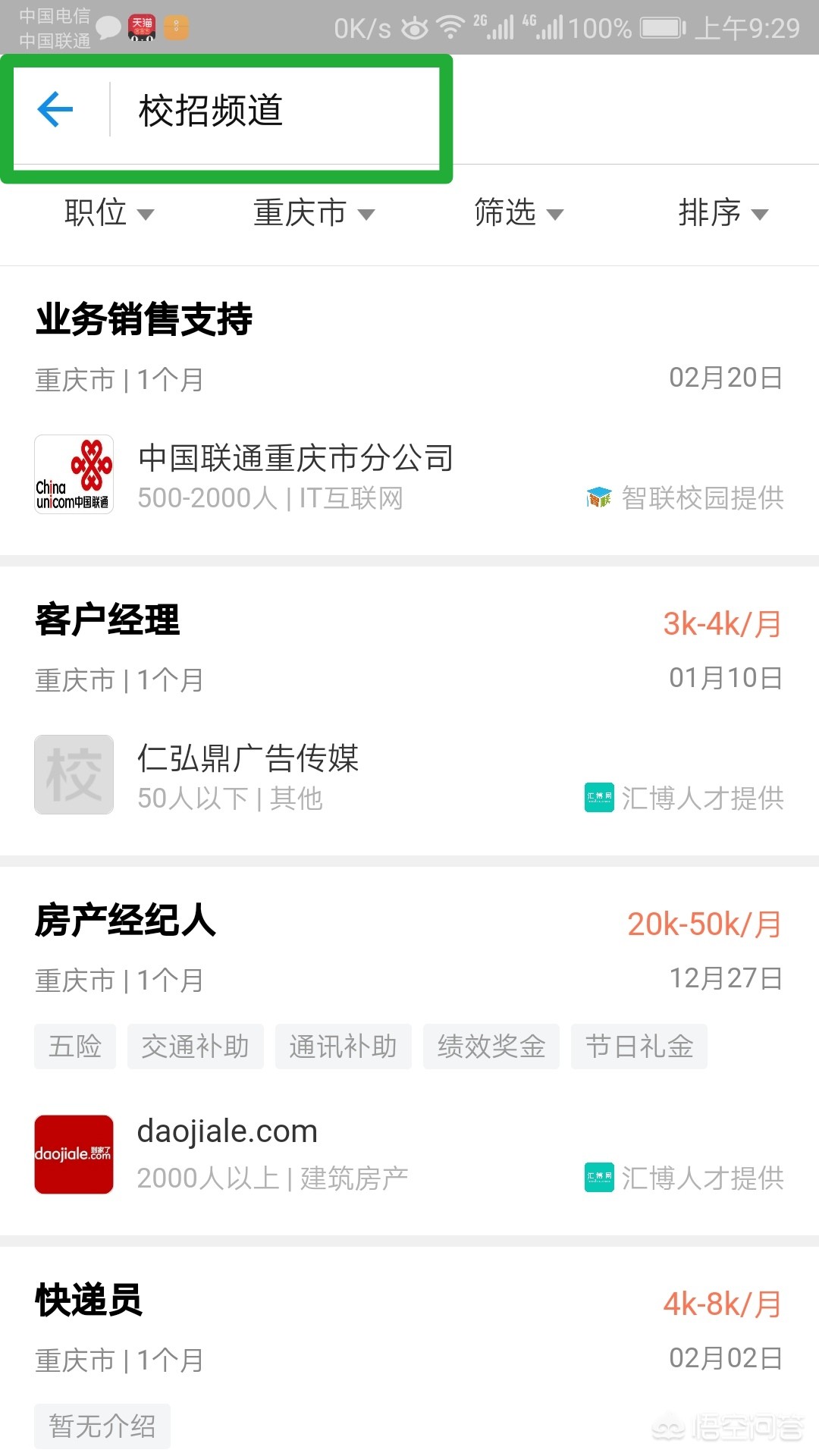Open the 业务销售支持 job listing

pyautogui.click(x=144, y=319)
